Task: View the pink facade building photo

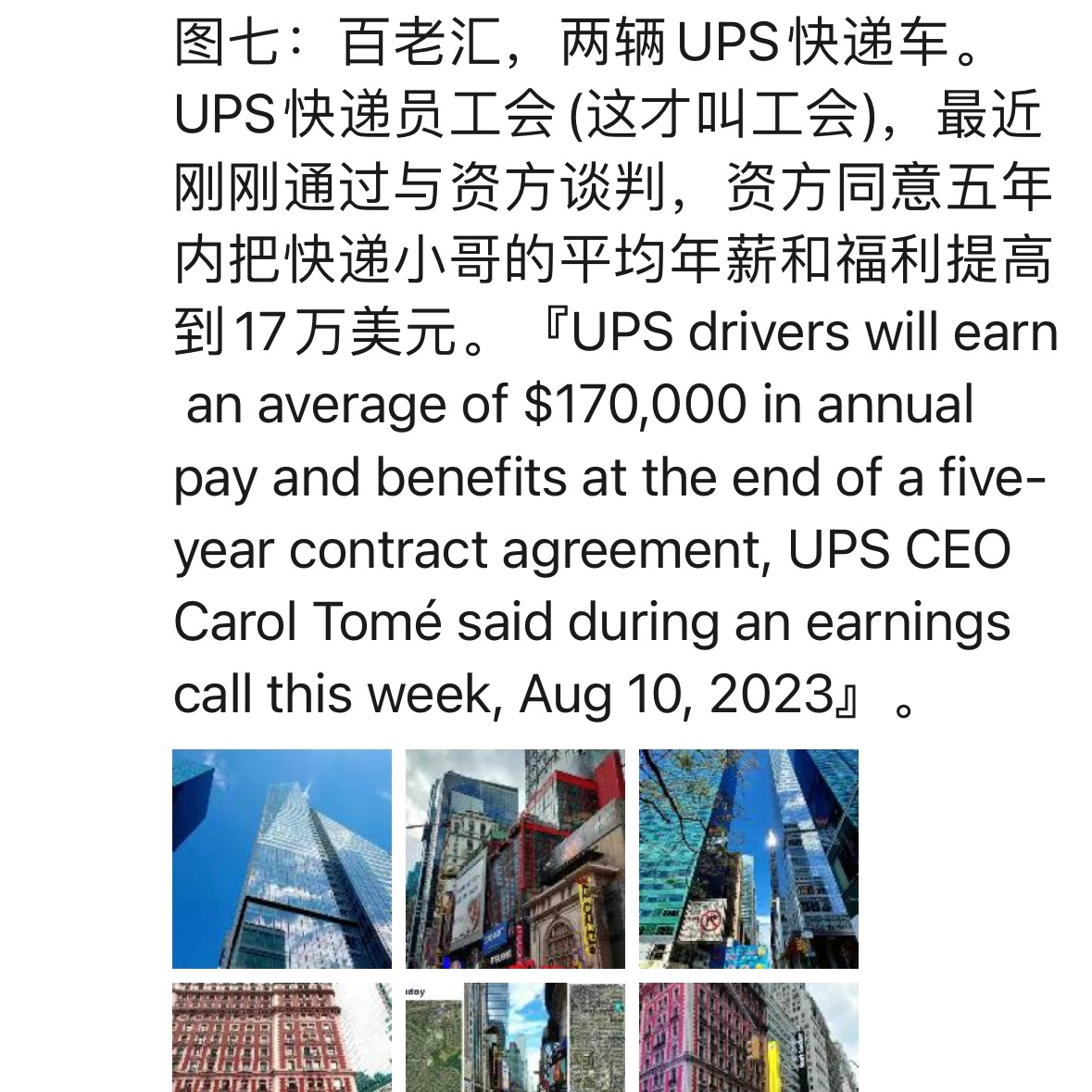Action: (748, 1036)
